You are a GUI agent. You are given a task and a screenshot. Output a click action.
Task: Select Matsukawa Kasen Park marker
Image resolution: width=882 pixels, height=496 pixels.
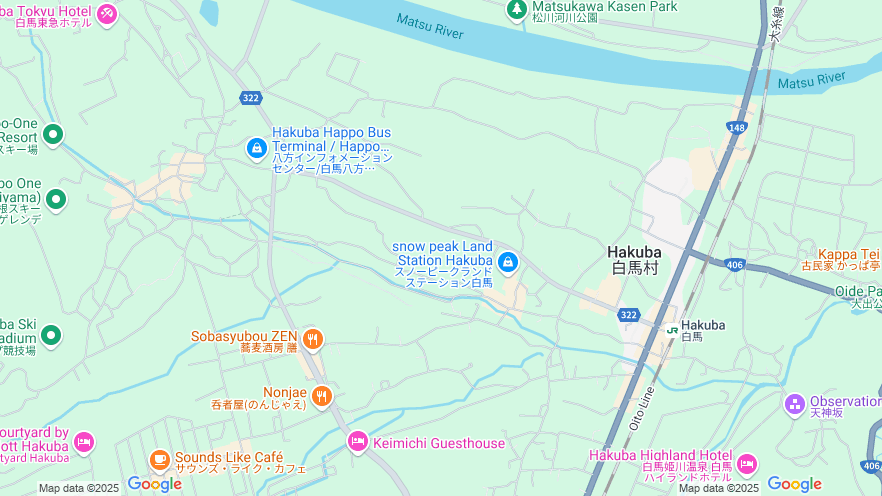coord(516,10)
